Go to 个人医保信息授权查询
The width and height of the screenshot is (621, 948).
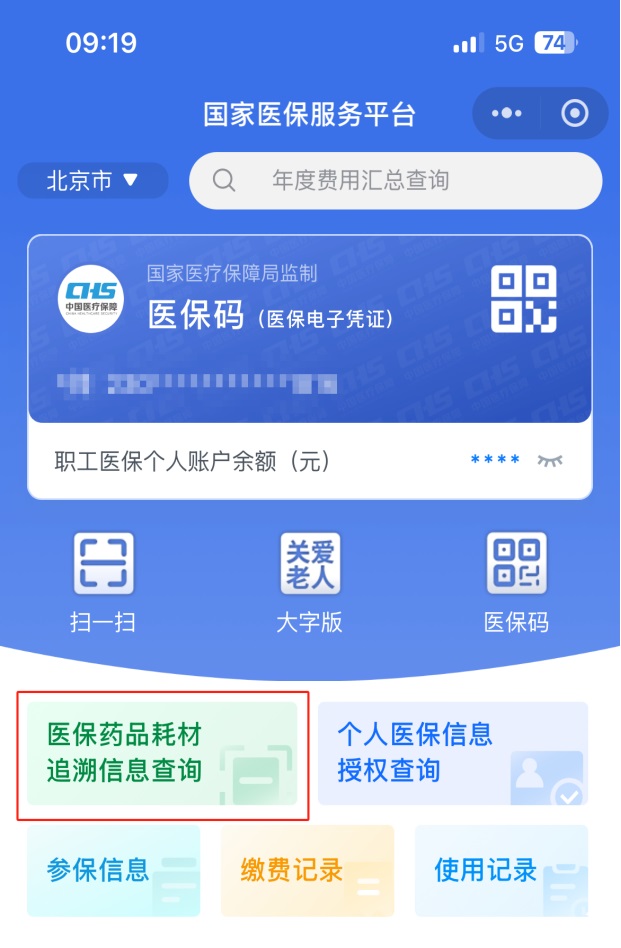452,753
